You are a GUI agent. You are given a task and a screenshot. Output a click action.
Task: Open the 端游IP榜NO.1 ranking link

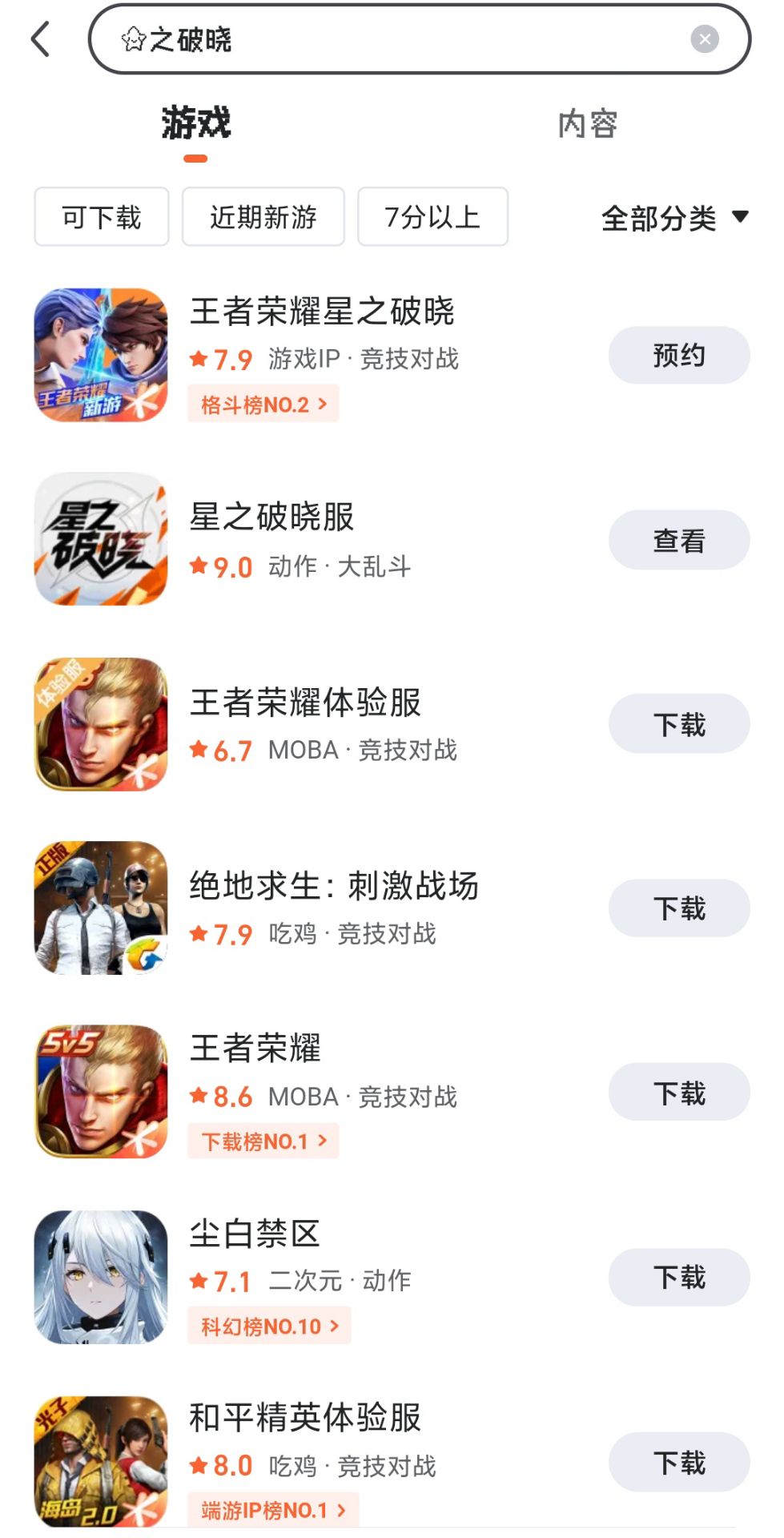(272, 1510)
